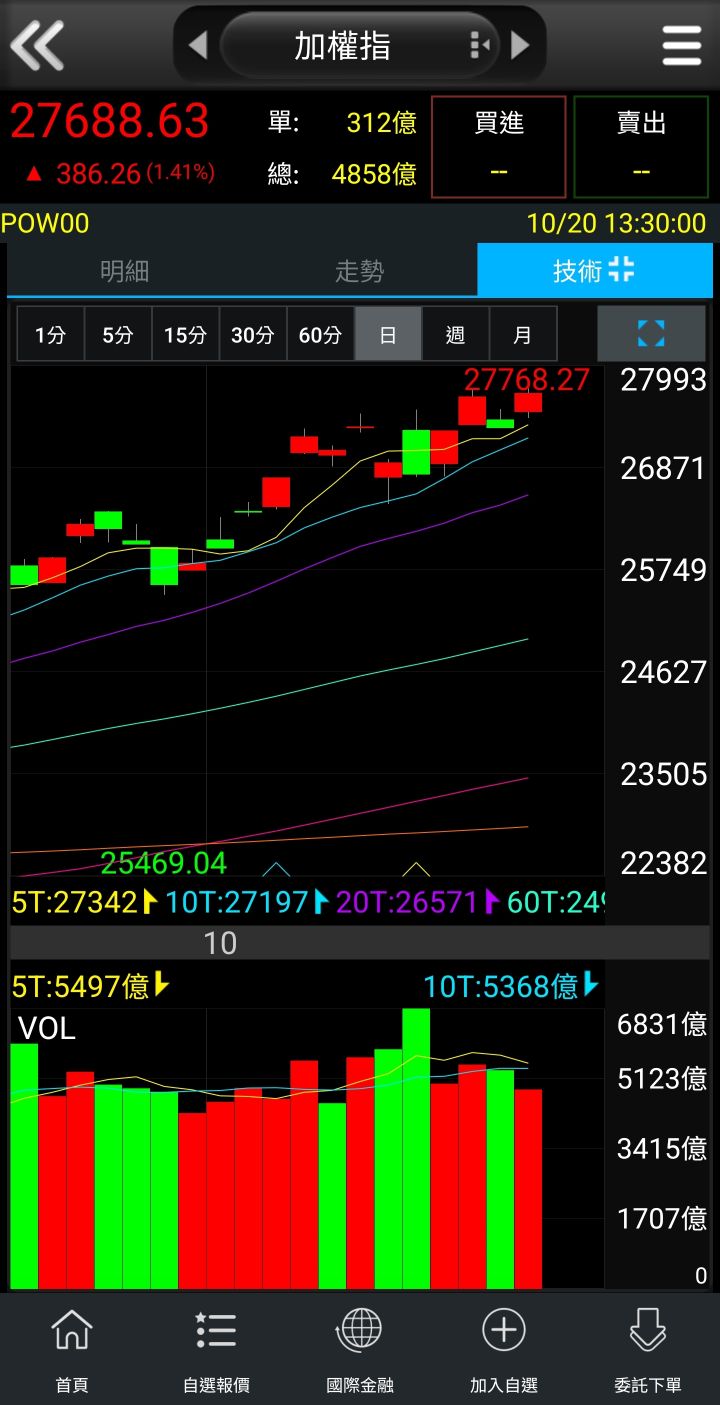Switch to the 明細 tab
Viewport: 720px width, 1405px height.
(x=125, y=270)
